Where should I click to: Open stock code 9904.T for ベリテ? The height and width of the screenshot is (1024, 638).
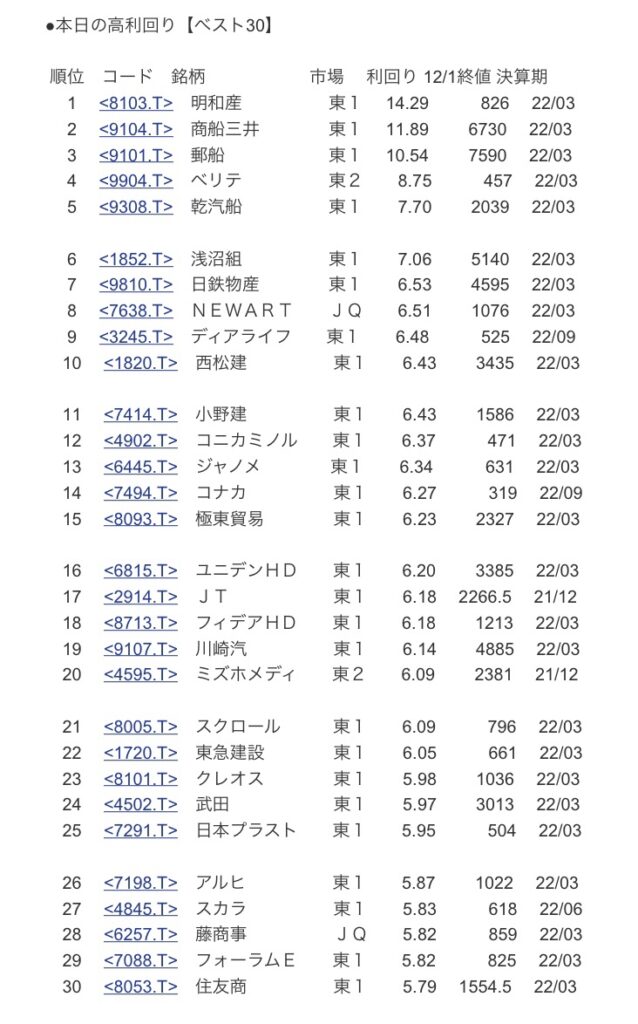pos(136,181)
